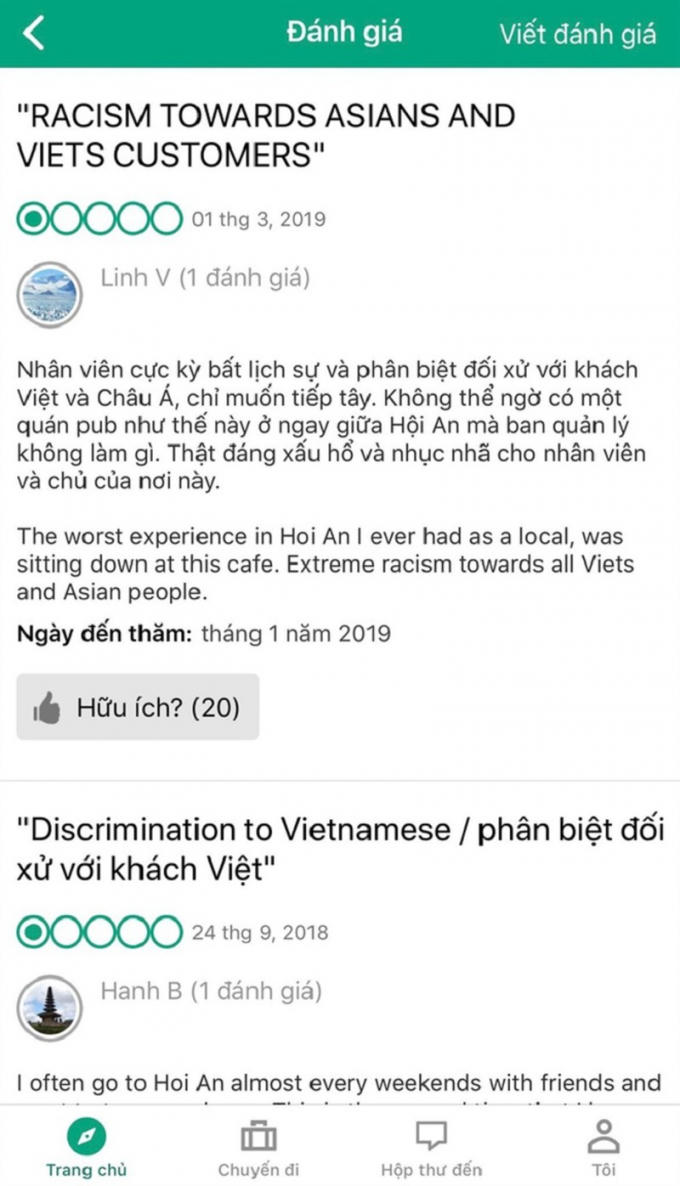Go back using the top-left arrow
Screen dimensions: 680x1186
(x=35, y=33)
